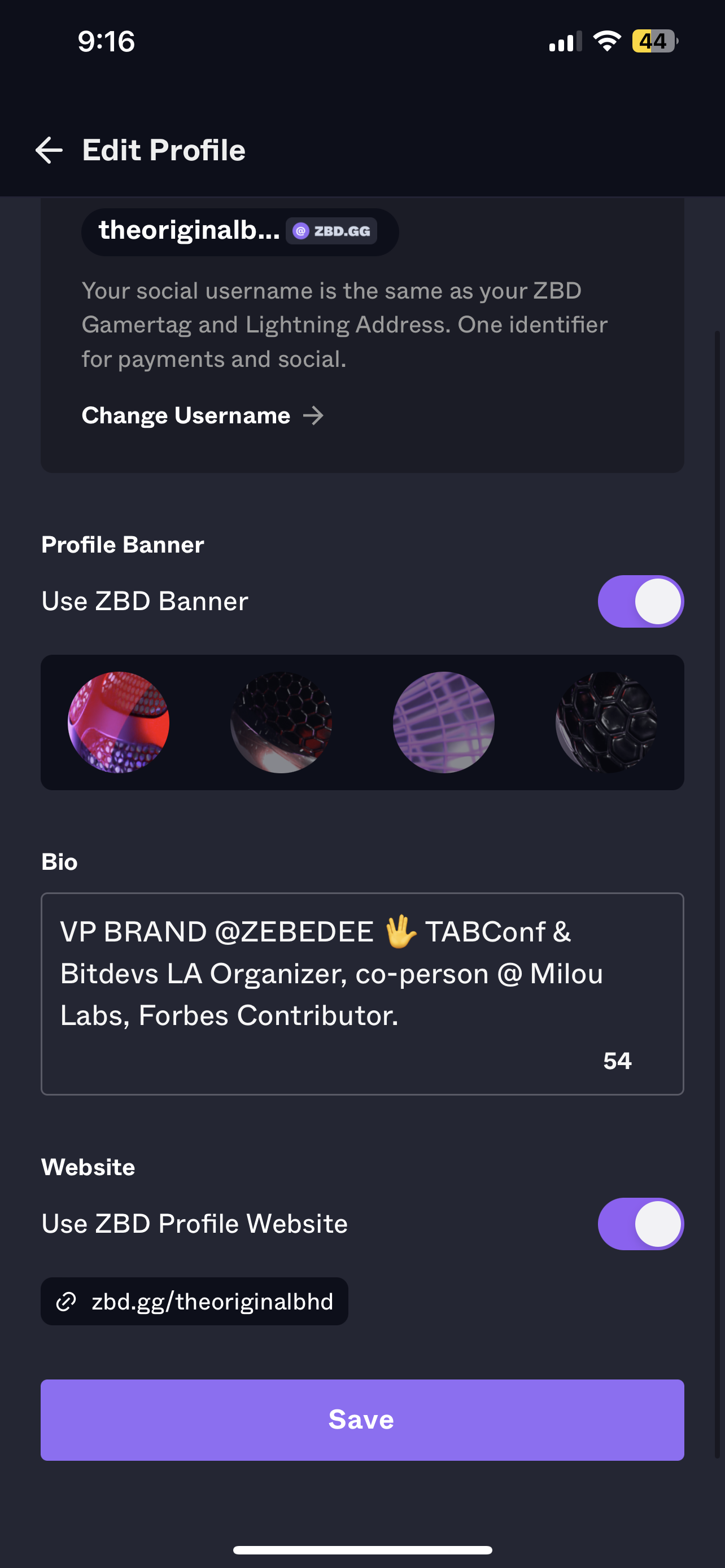Image resolution: width=725 pixels, height=1568 pixels.
Task: Go back from Edit Profile
Action: pyautogui.click(x=49, y=150)
